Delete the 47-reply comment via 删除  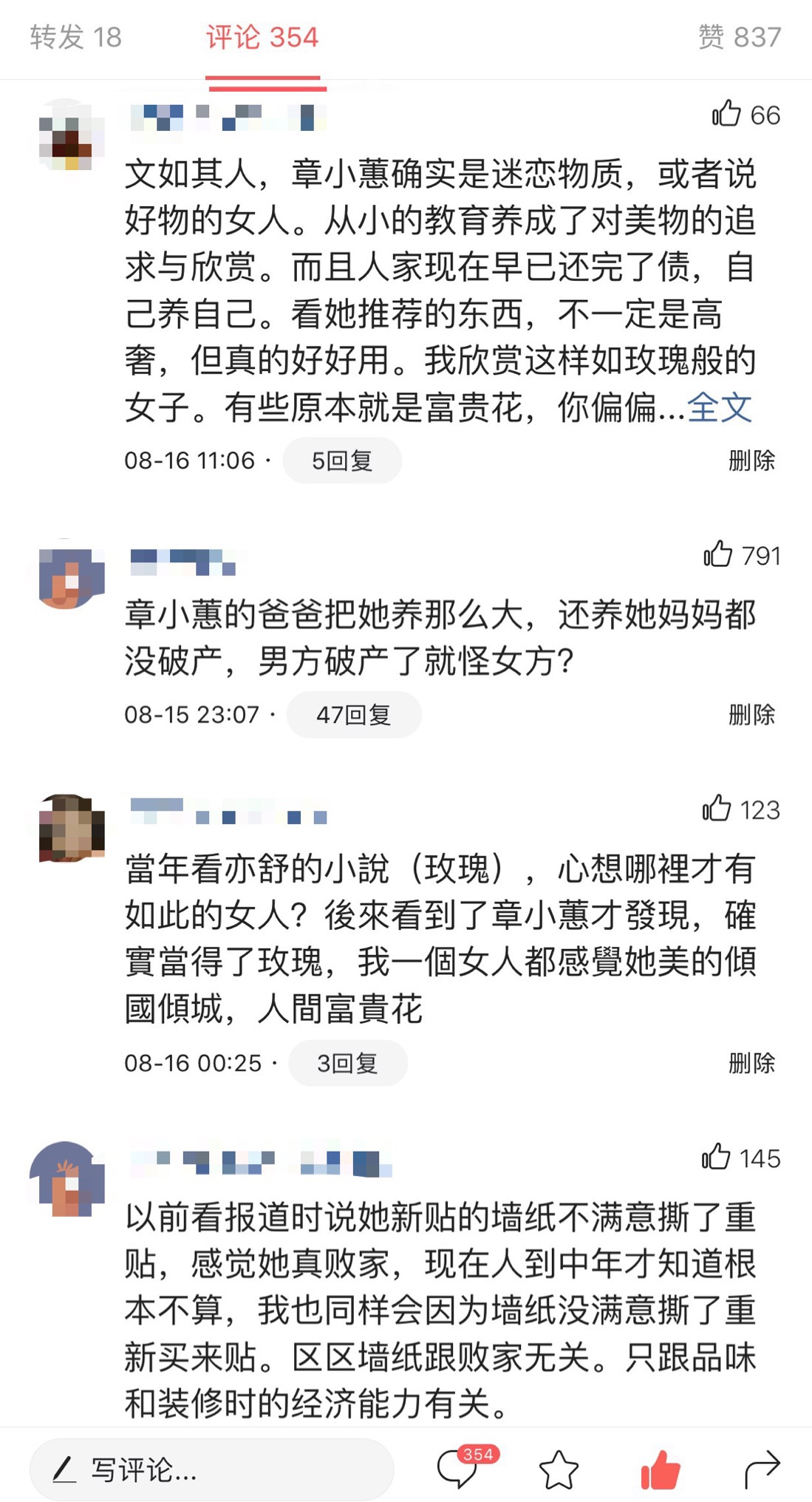coord(752,714)
